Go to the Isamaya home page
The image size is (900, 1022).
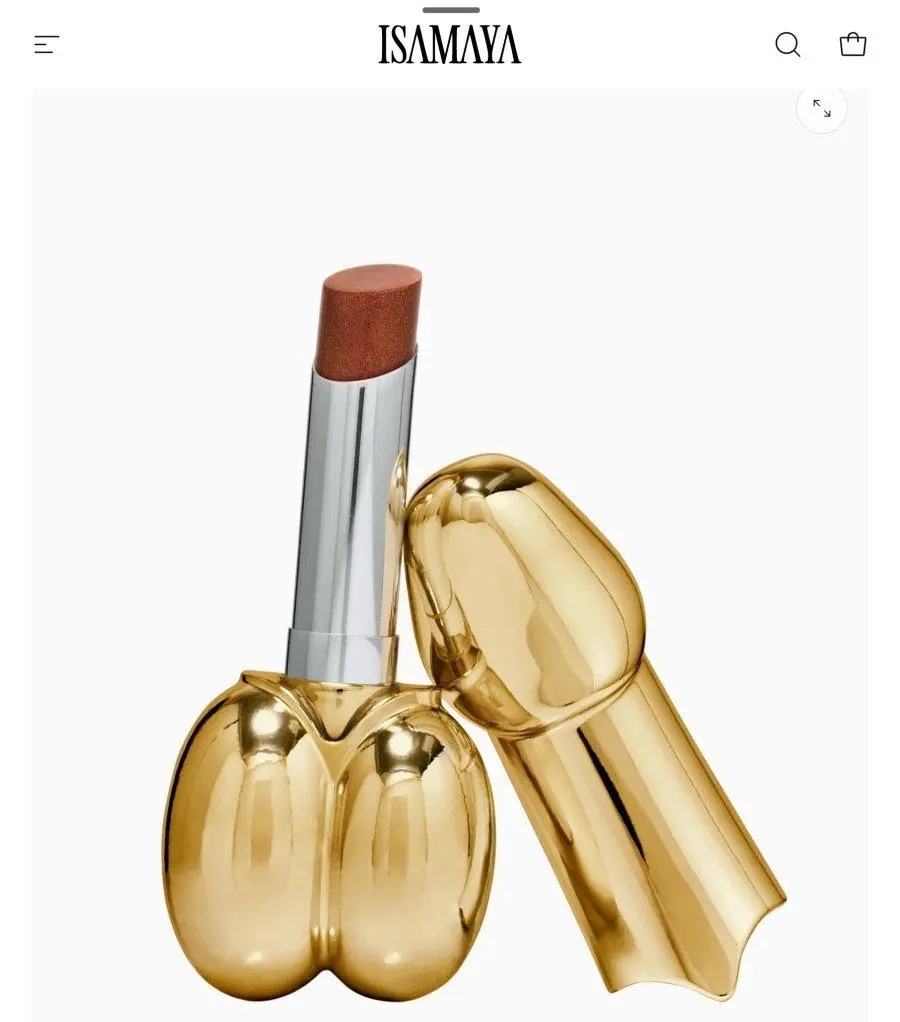tap(450, 45)
